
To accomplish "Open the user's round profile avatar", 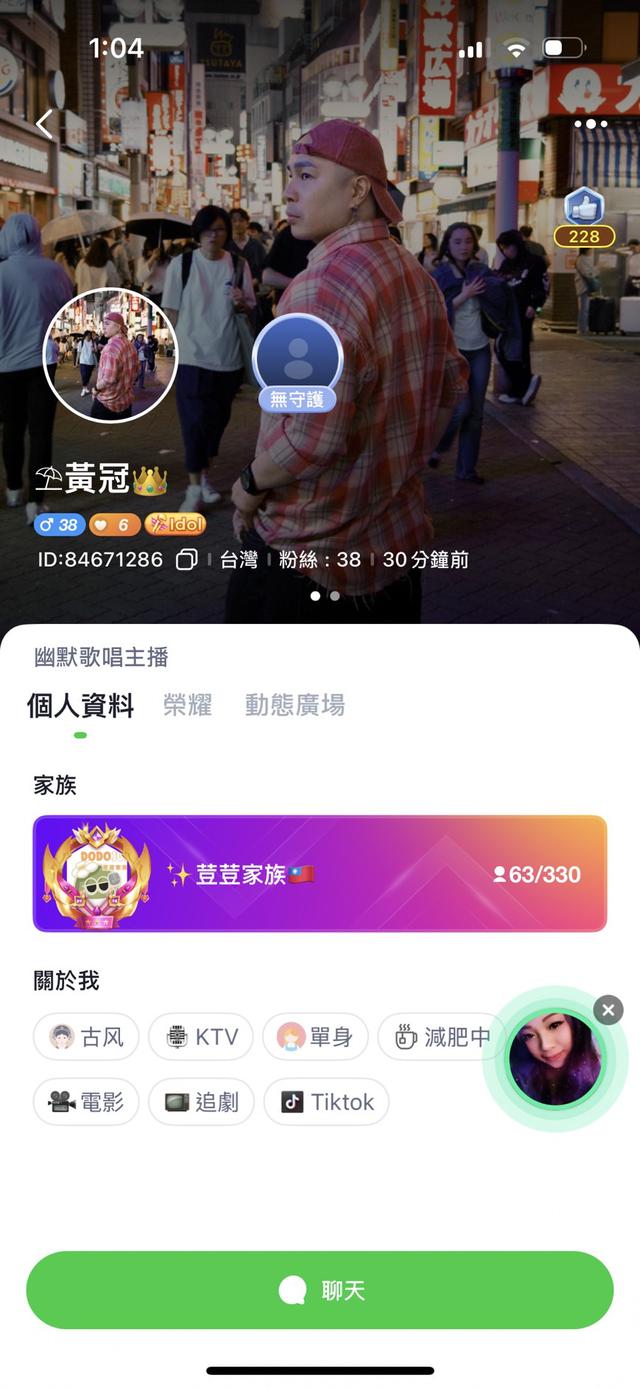I will coord(110,355).
